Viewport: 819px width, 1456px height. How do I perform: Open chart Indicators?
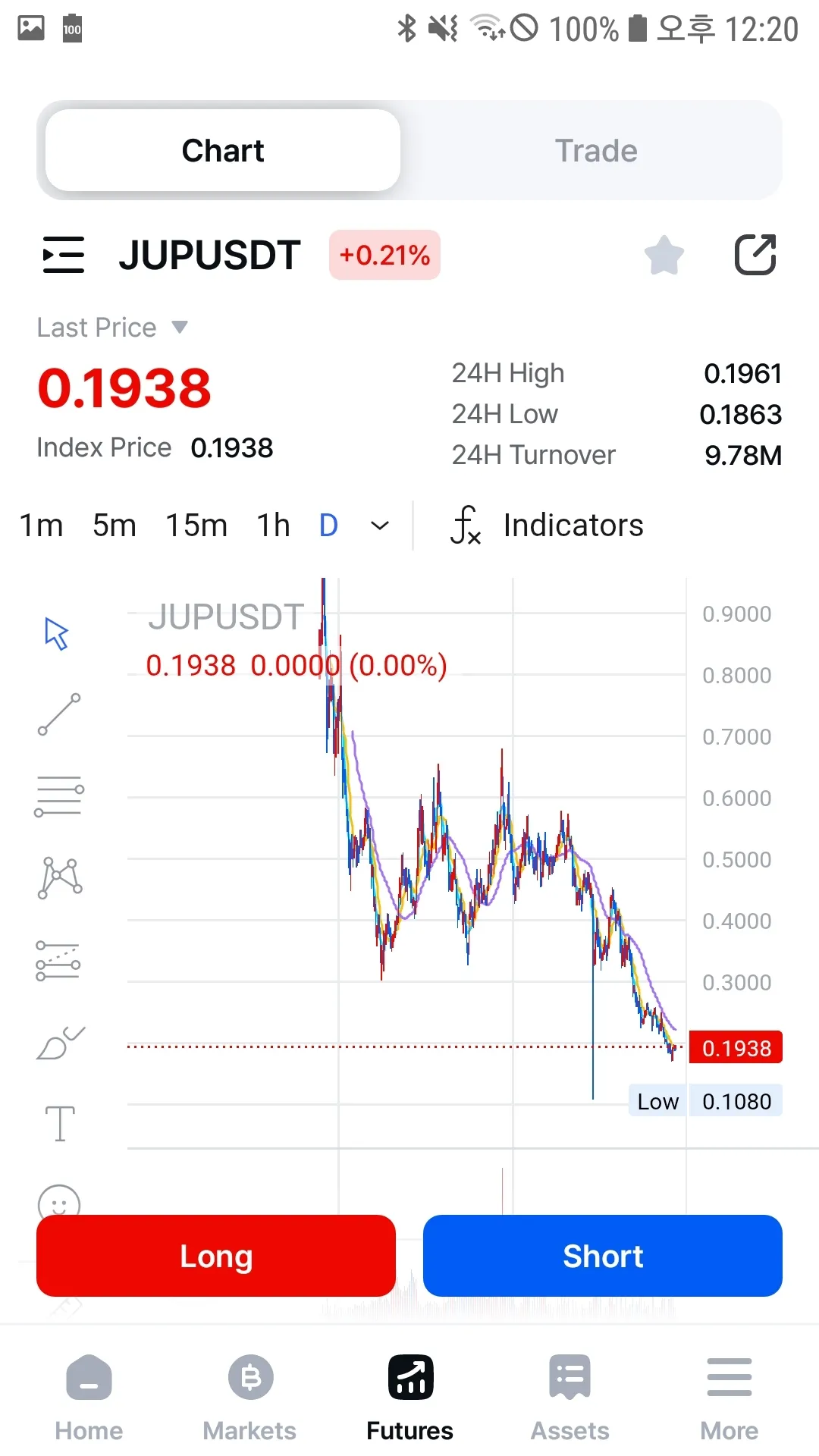548,526
